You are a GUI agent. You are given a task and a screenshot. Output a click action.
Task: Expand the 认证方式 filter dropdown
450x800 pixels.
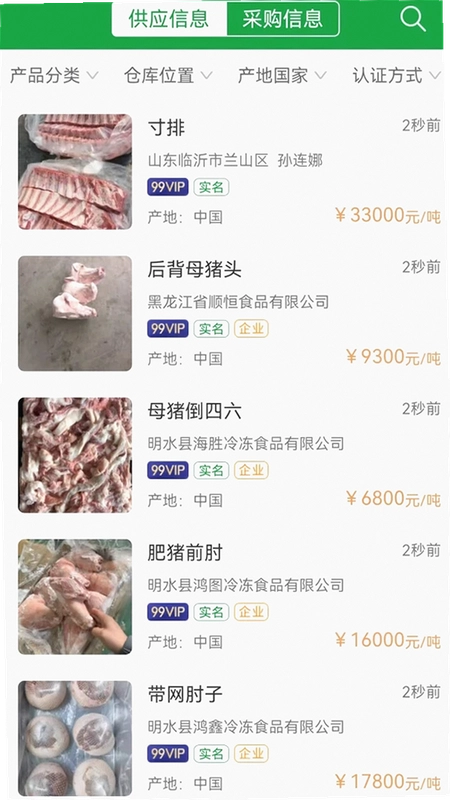click(x=396, y=76)
